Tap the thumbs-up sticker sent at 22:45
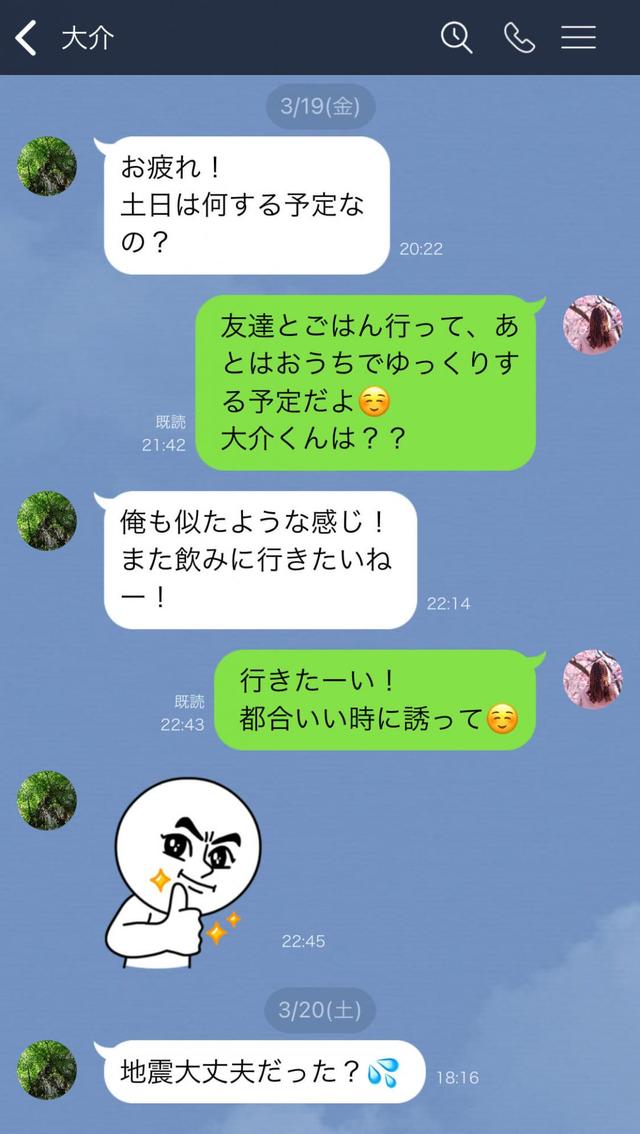Screen dimensions: 640x1134 (183, 872)
